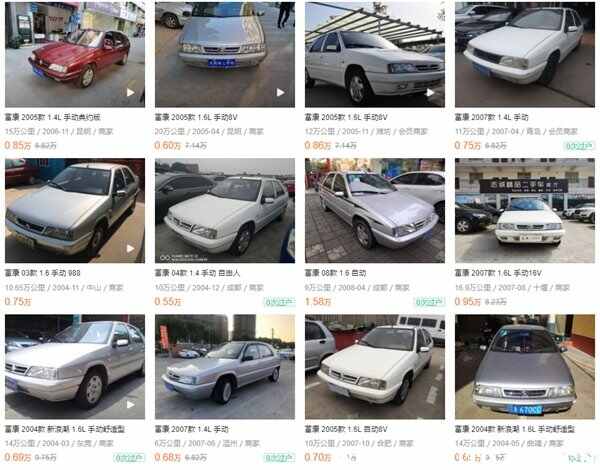Open the 2007款 1.4L 手动 car in 青岛
This screenshot has width=600, height=470.
[524, 55]
